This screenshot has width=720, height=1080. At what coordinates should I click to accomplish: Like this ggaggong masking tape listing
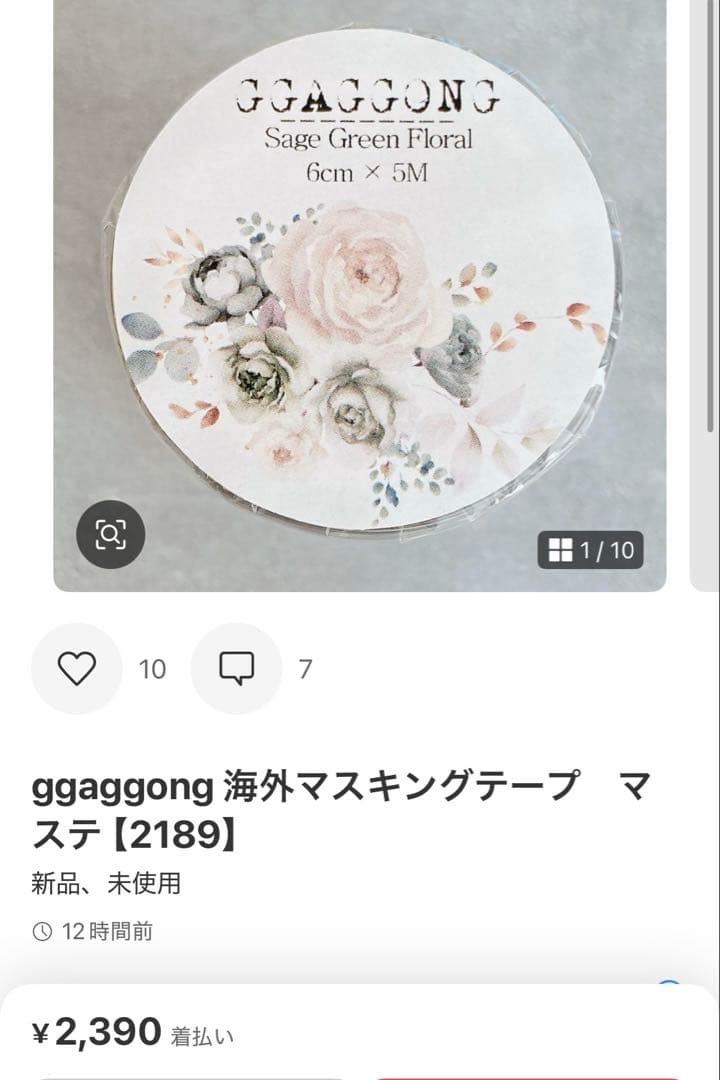[77, 668]
